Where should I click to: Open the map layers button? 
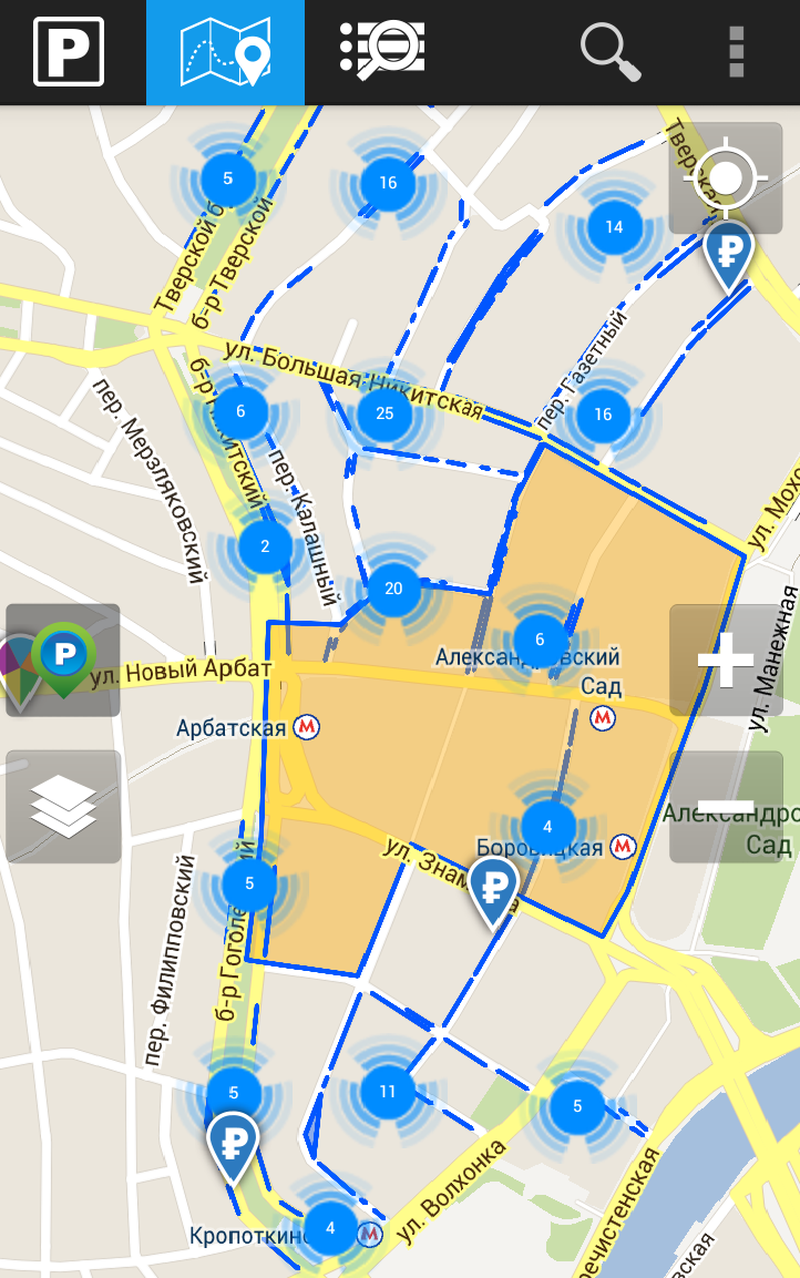63,807
